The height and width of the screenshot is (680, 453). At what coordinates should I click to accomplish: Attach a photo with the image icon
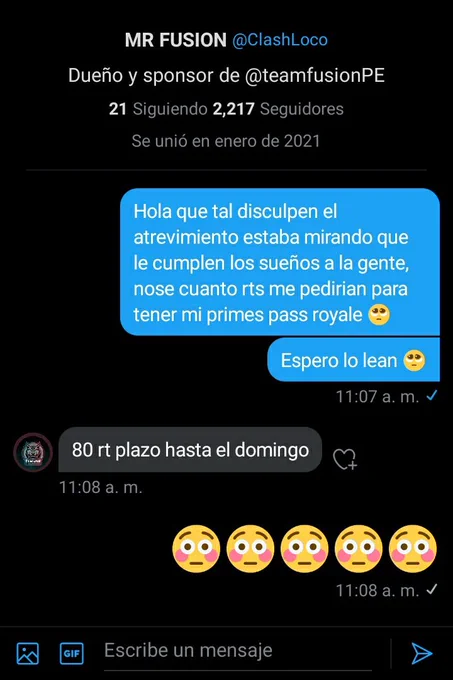click(28, 653)
